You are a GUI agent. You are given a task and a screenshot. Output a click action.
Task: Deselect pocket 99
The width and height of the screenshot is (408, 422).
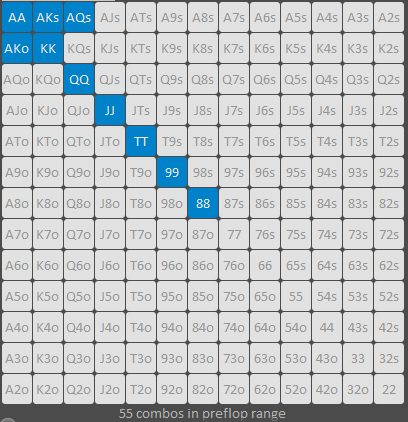[x=172, y=172]
